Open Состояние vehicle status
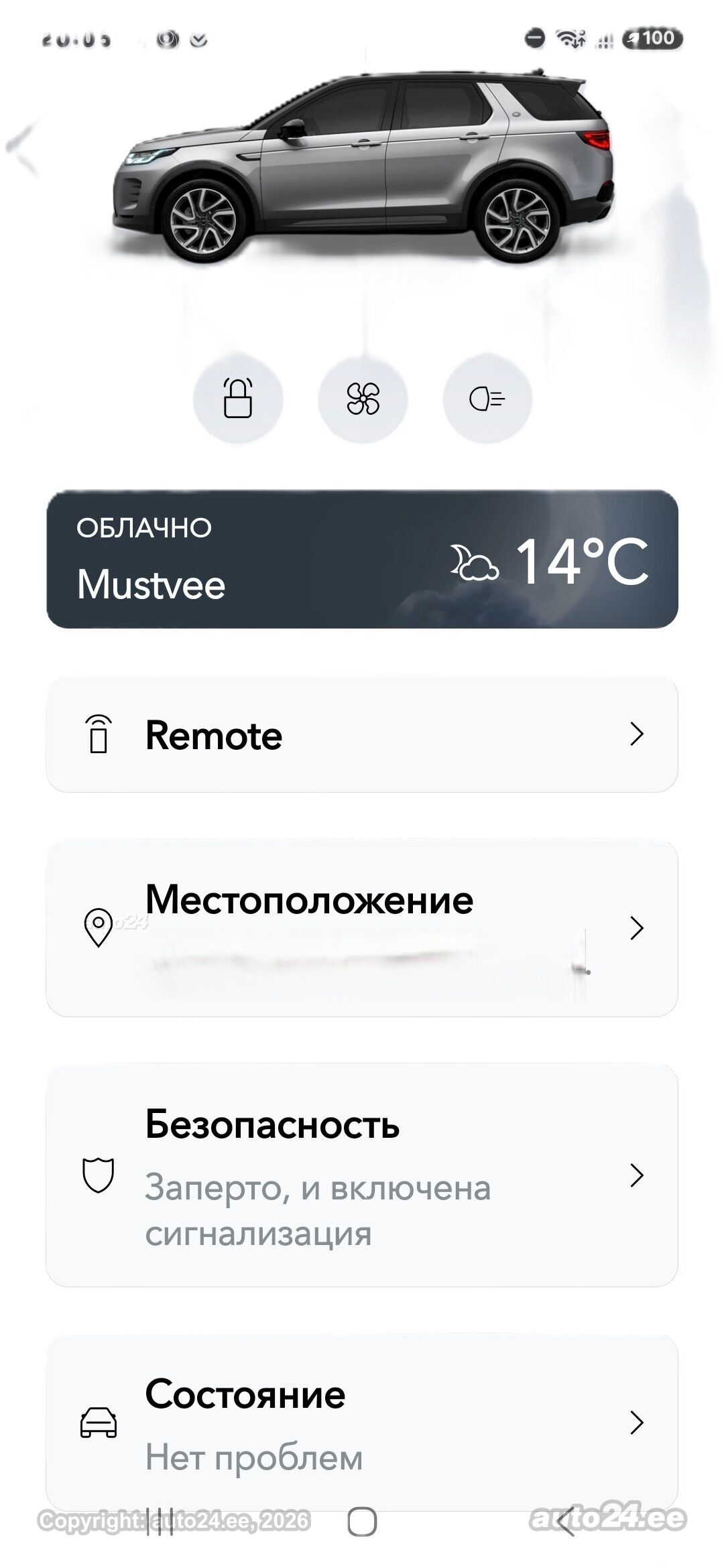The image size is (724, 1568). point(362,1422)
